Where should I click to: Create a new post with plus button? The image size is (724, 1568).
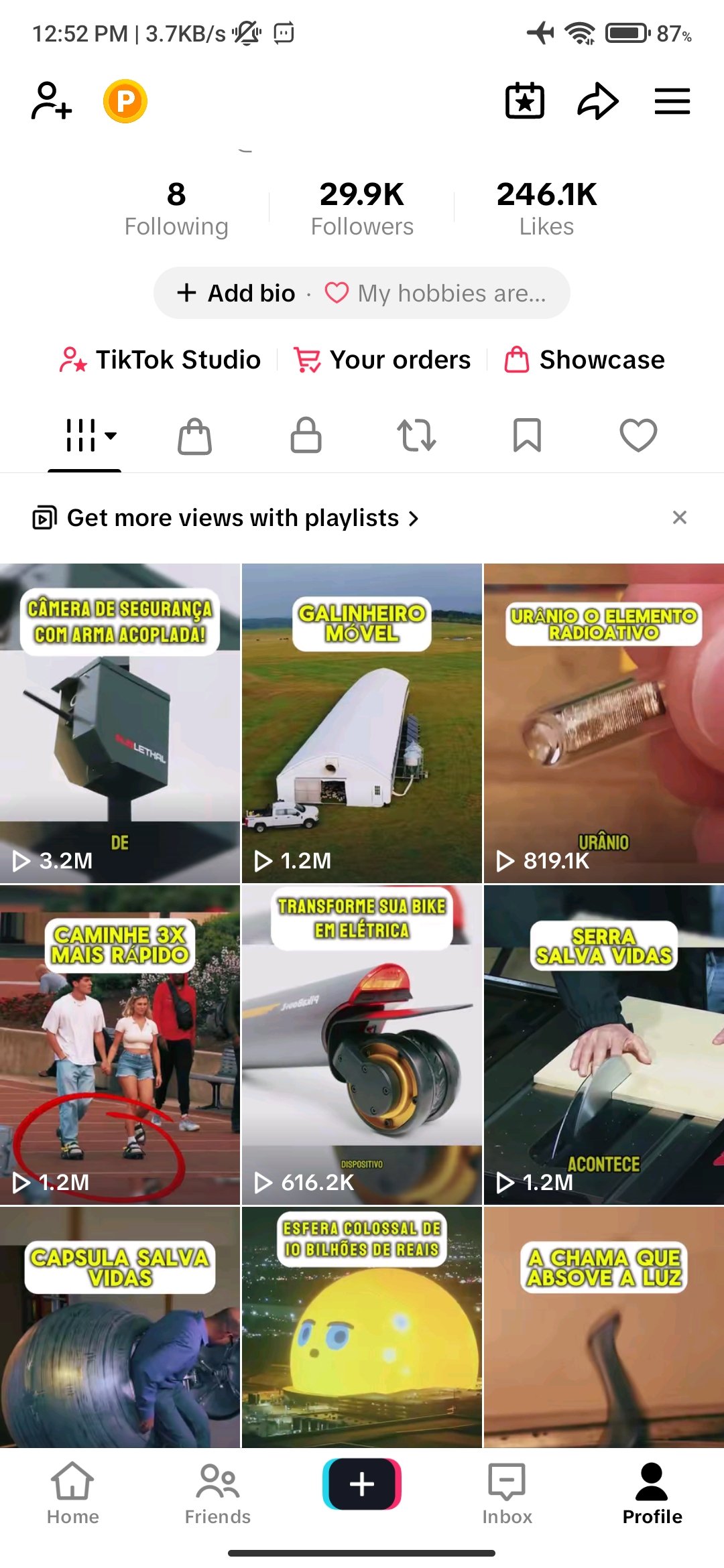(x=362, y=1484)
